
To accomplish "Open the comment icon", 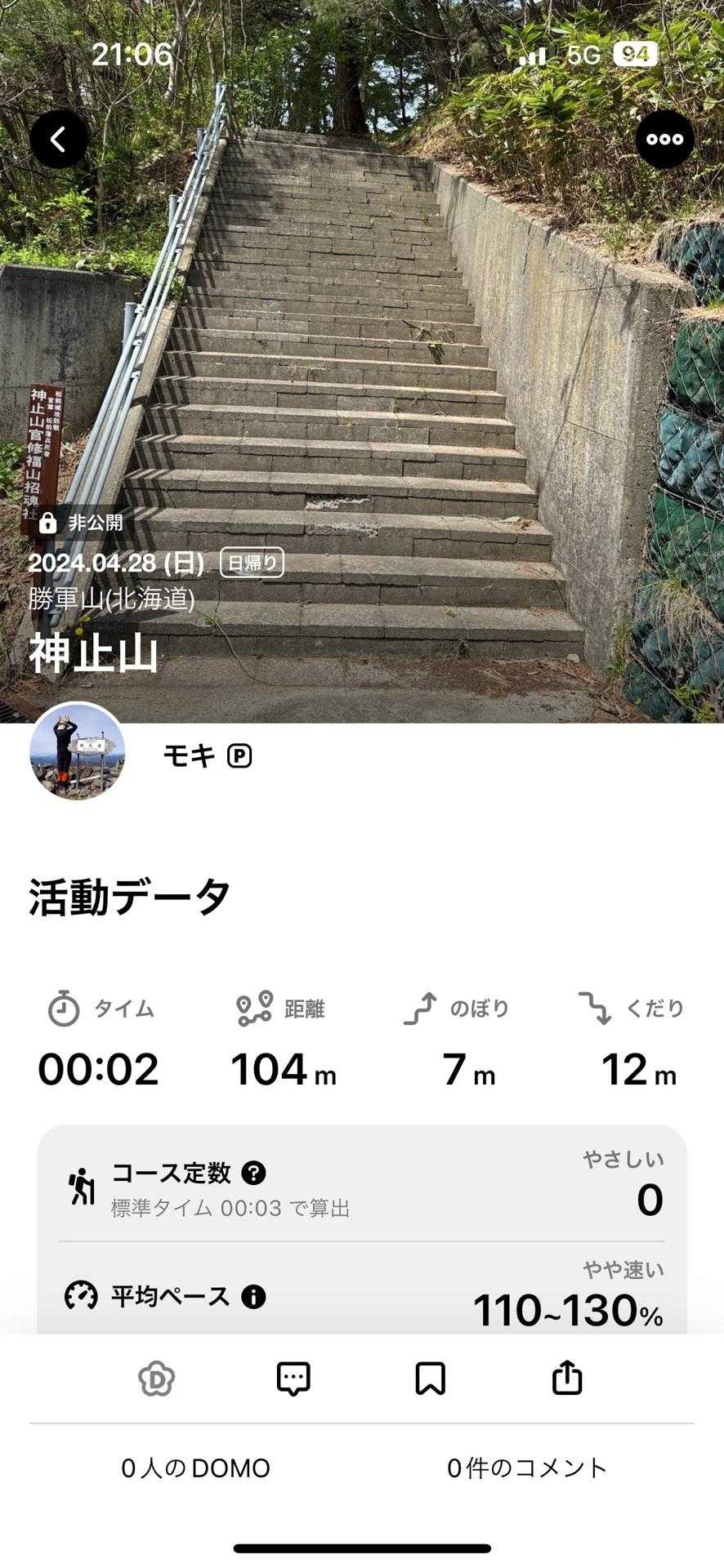I will [293, 1379].
